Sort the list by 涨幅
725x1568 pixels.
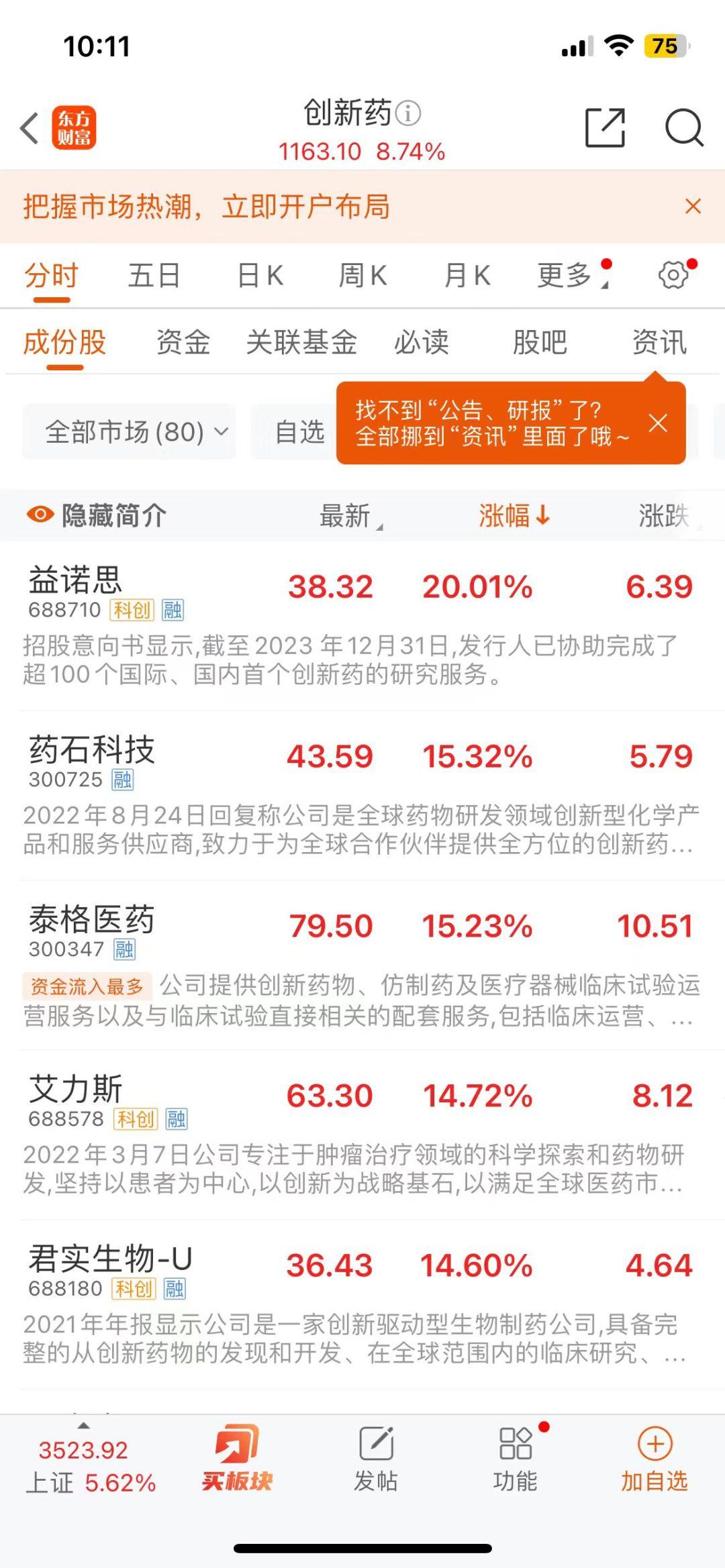point(514,515)
